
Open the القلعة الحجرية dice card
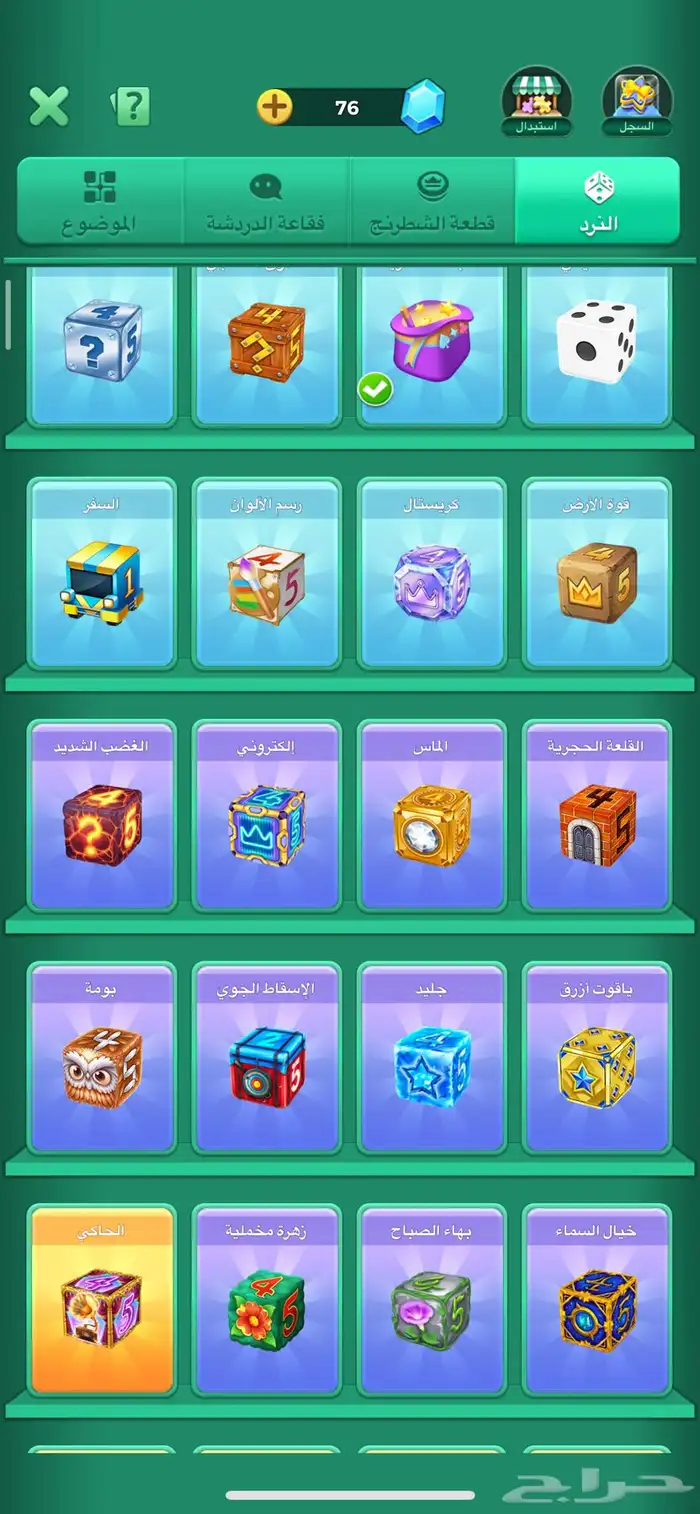pos(596,816)
